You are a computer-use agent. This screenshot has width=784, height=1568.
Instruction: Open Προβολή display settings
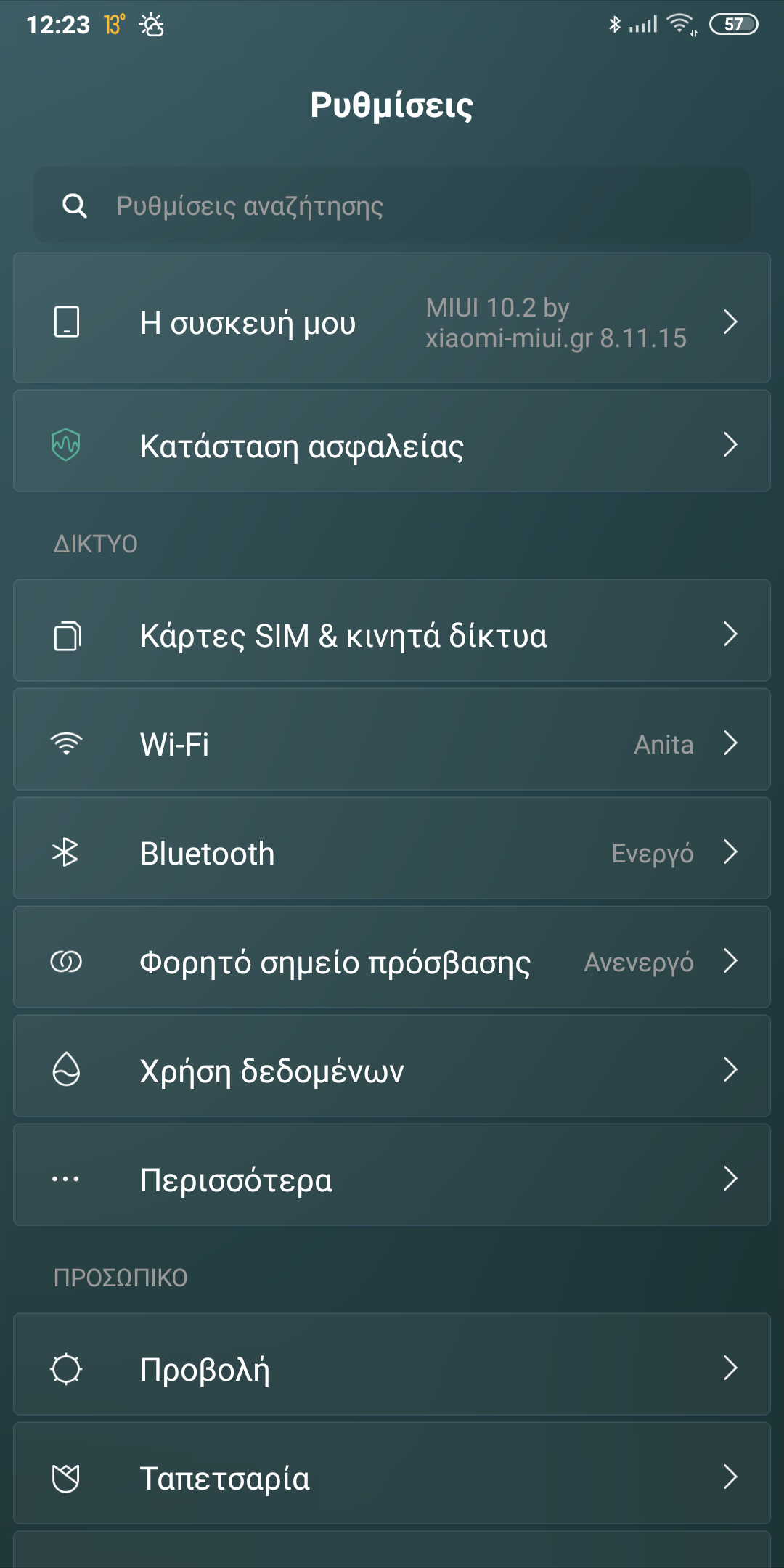coord(392,1368)
